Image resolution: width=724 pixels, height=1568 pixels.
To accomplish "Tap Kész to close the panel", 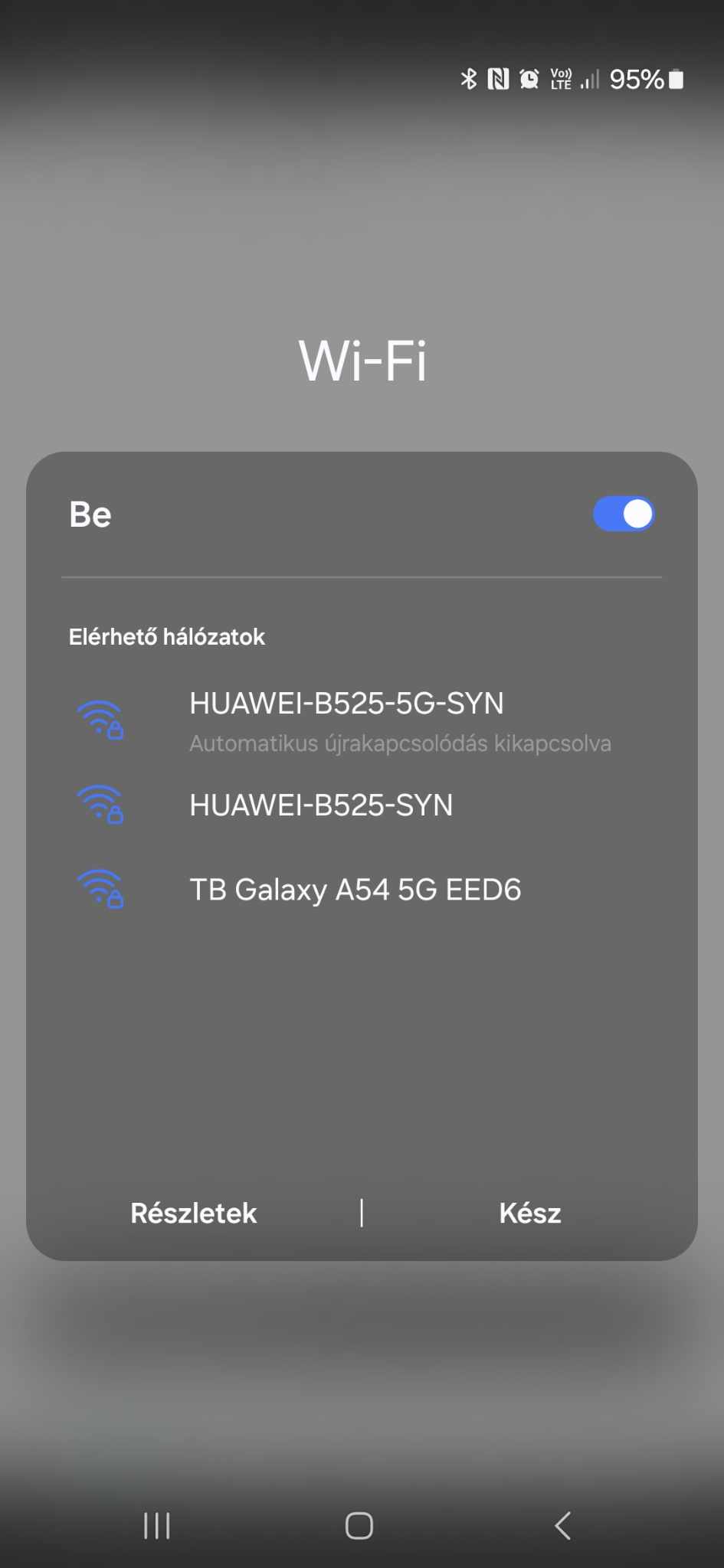I will click(530, 1213).
